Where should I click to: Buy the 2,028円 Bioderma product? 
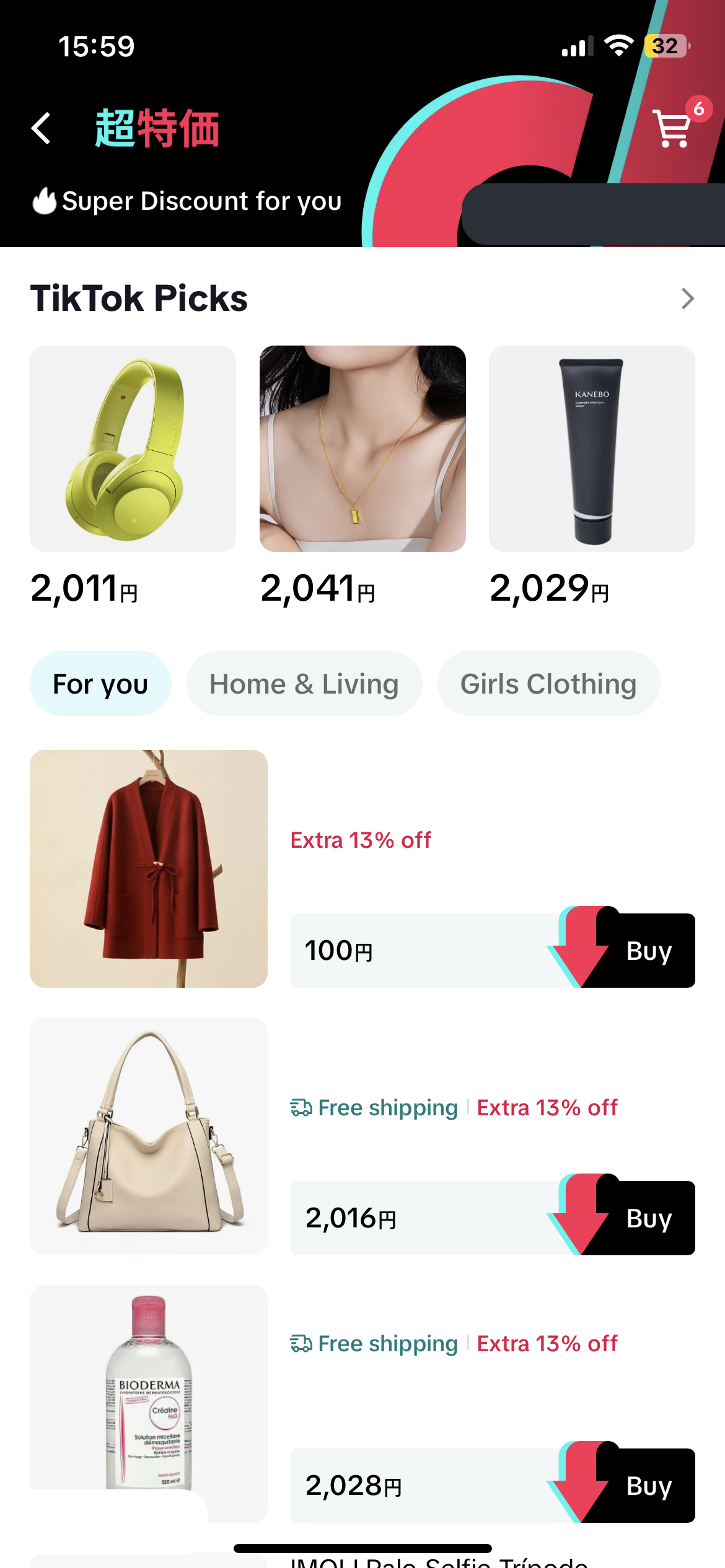[x=638, y=1486]
